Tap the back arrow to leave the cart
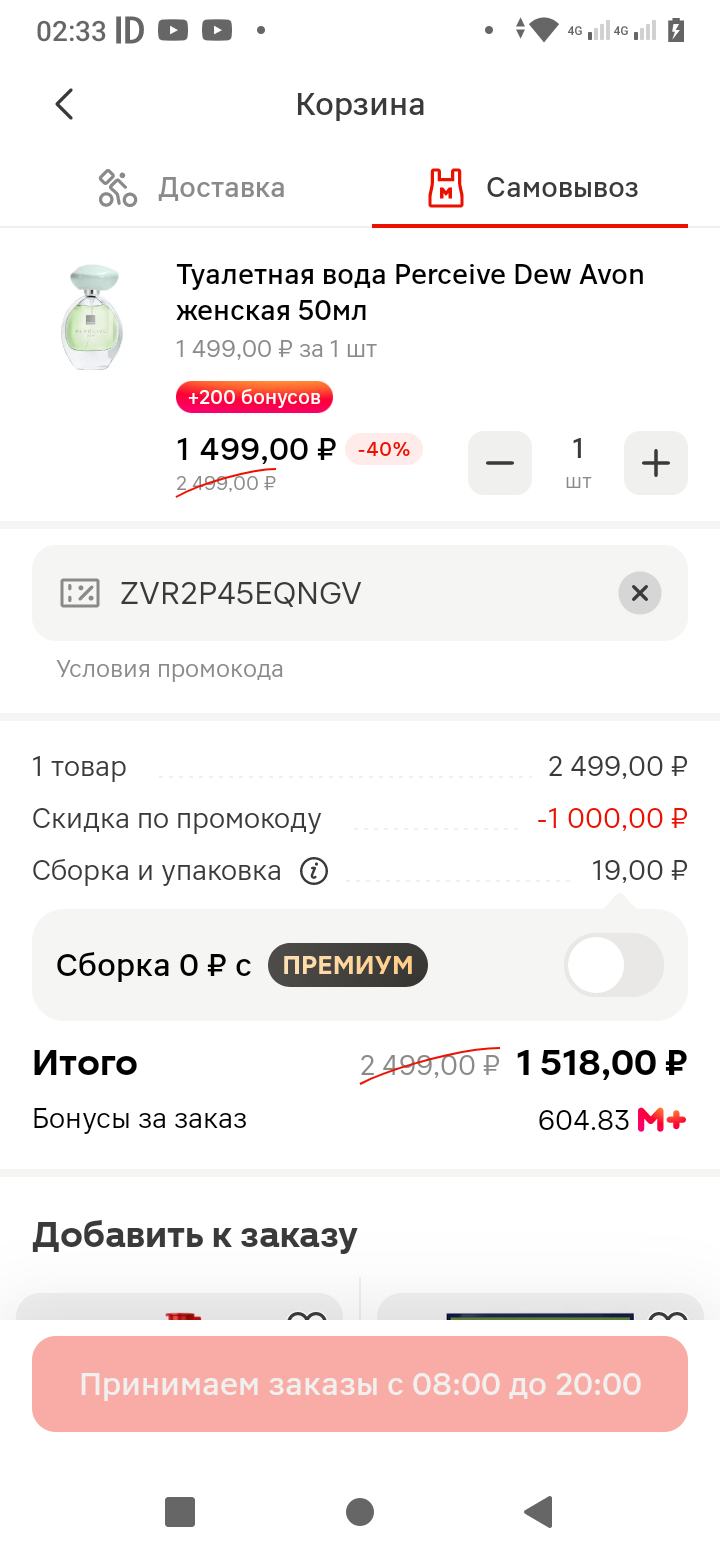 pos(64,103)
